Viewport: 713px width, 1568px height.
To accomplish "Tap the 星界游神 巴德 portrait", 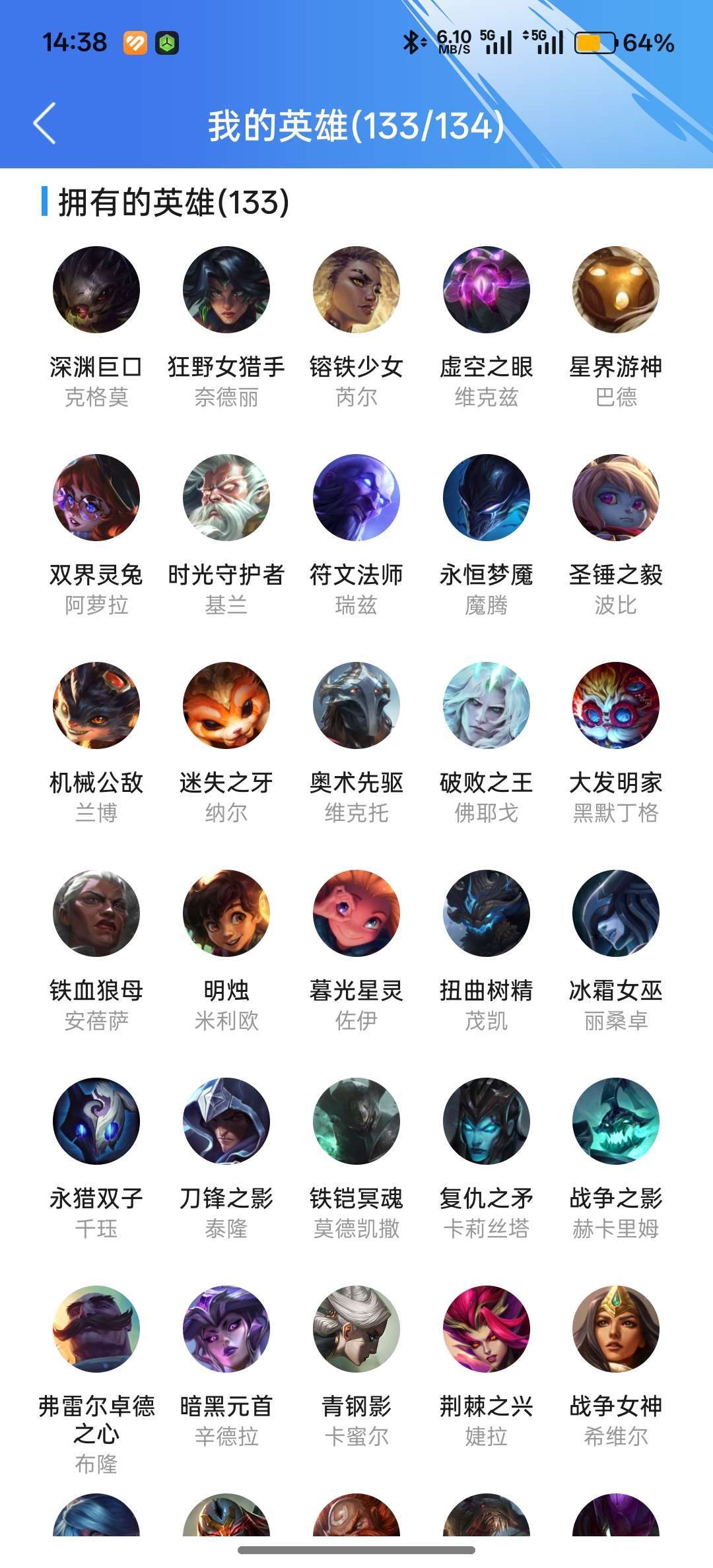I will 614,292.
